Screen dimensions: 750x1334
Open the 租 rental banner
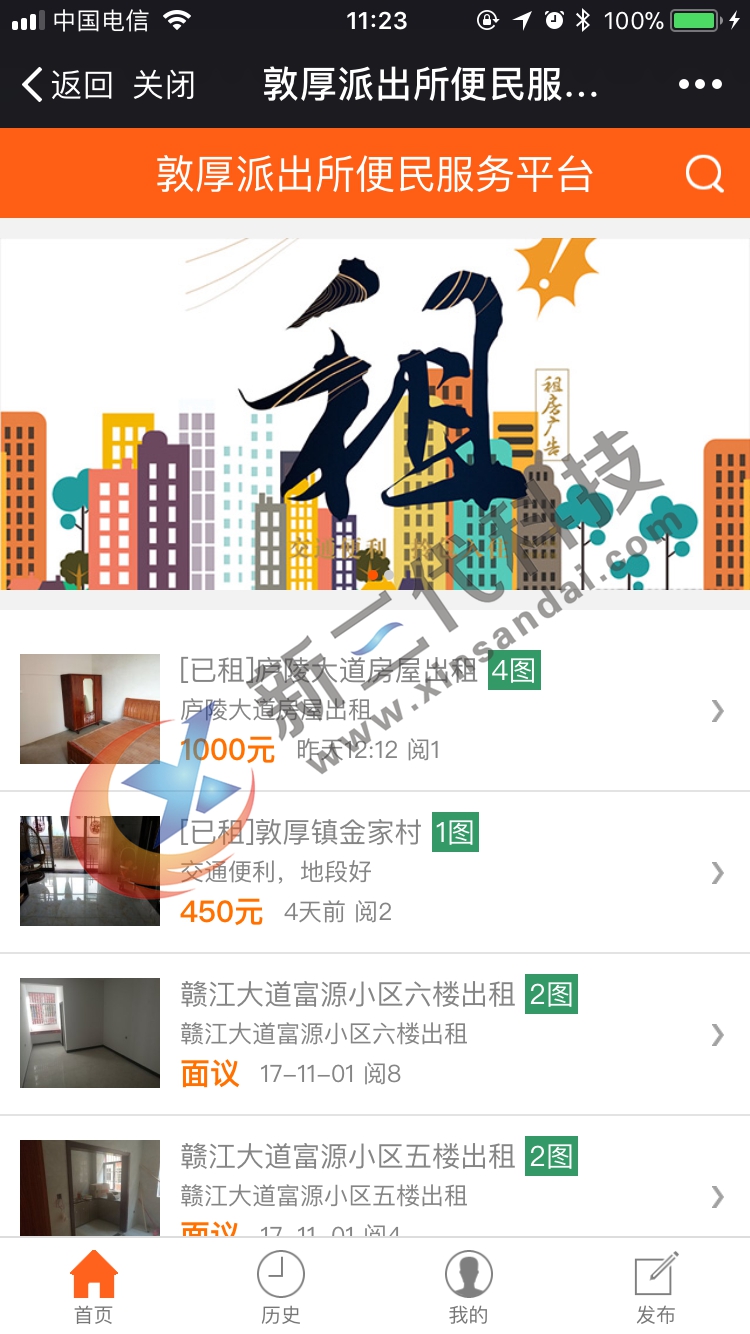pos(375,413)
